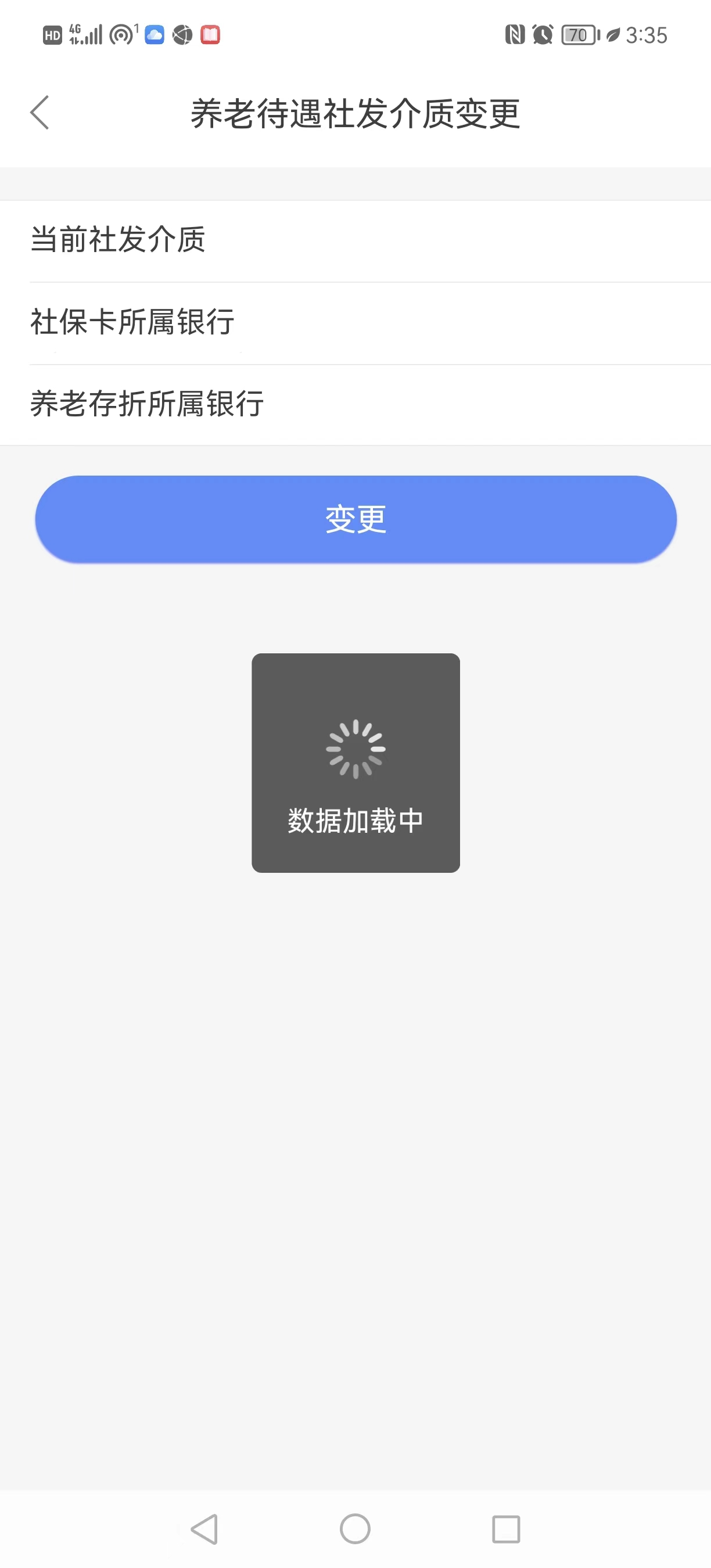Viewport: 711px width, 1568px height.
Task: Open the 社保卡所属银行 row
Action: [355, 323]
